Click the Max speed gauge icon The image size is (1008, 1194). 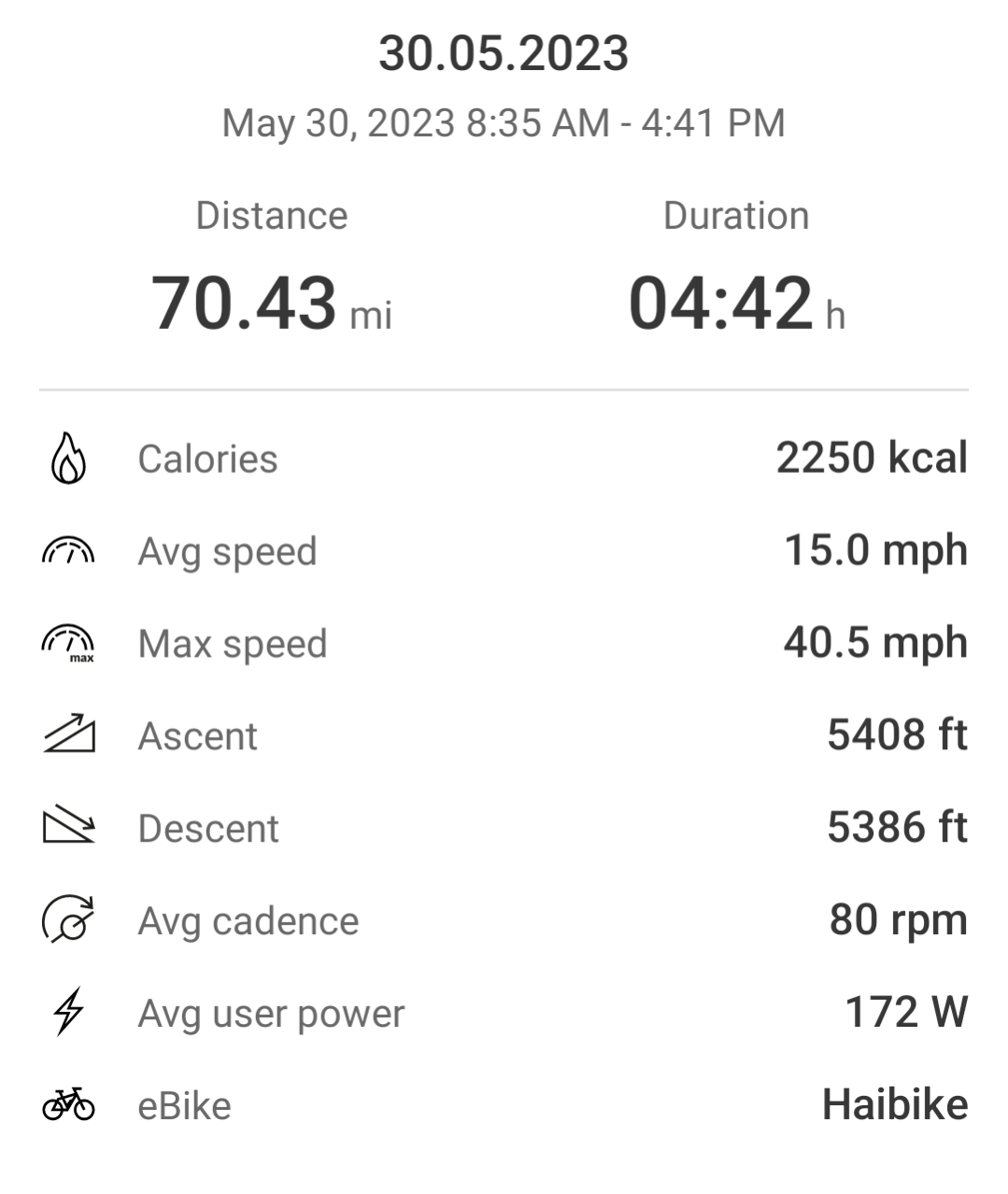68,644
